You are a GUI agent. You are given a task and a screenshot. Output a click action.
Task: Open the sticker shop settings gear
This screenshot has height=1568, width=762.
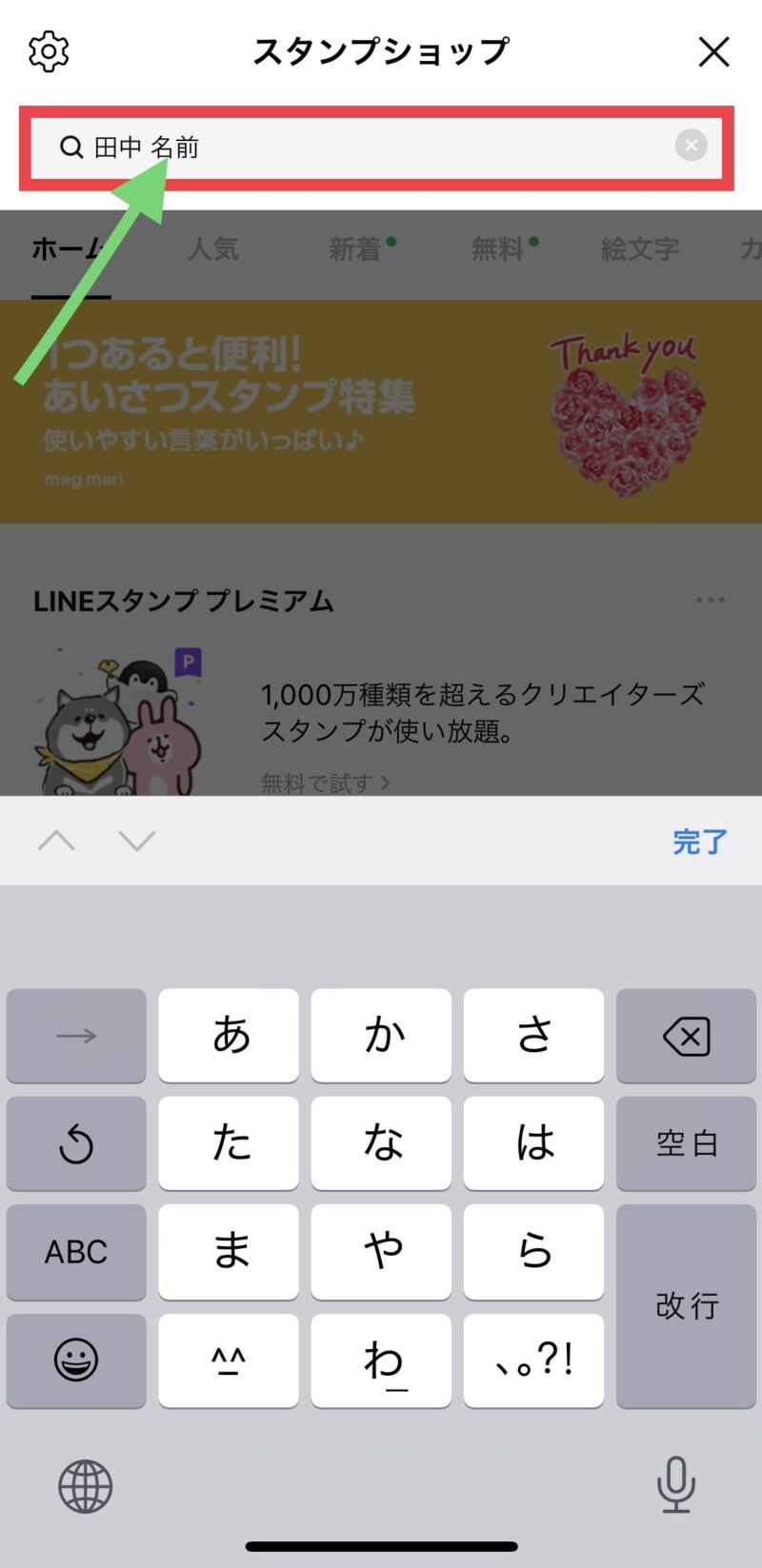pyautogui.click(x=49, y=51)
